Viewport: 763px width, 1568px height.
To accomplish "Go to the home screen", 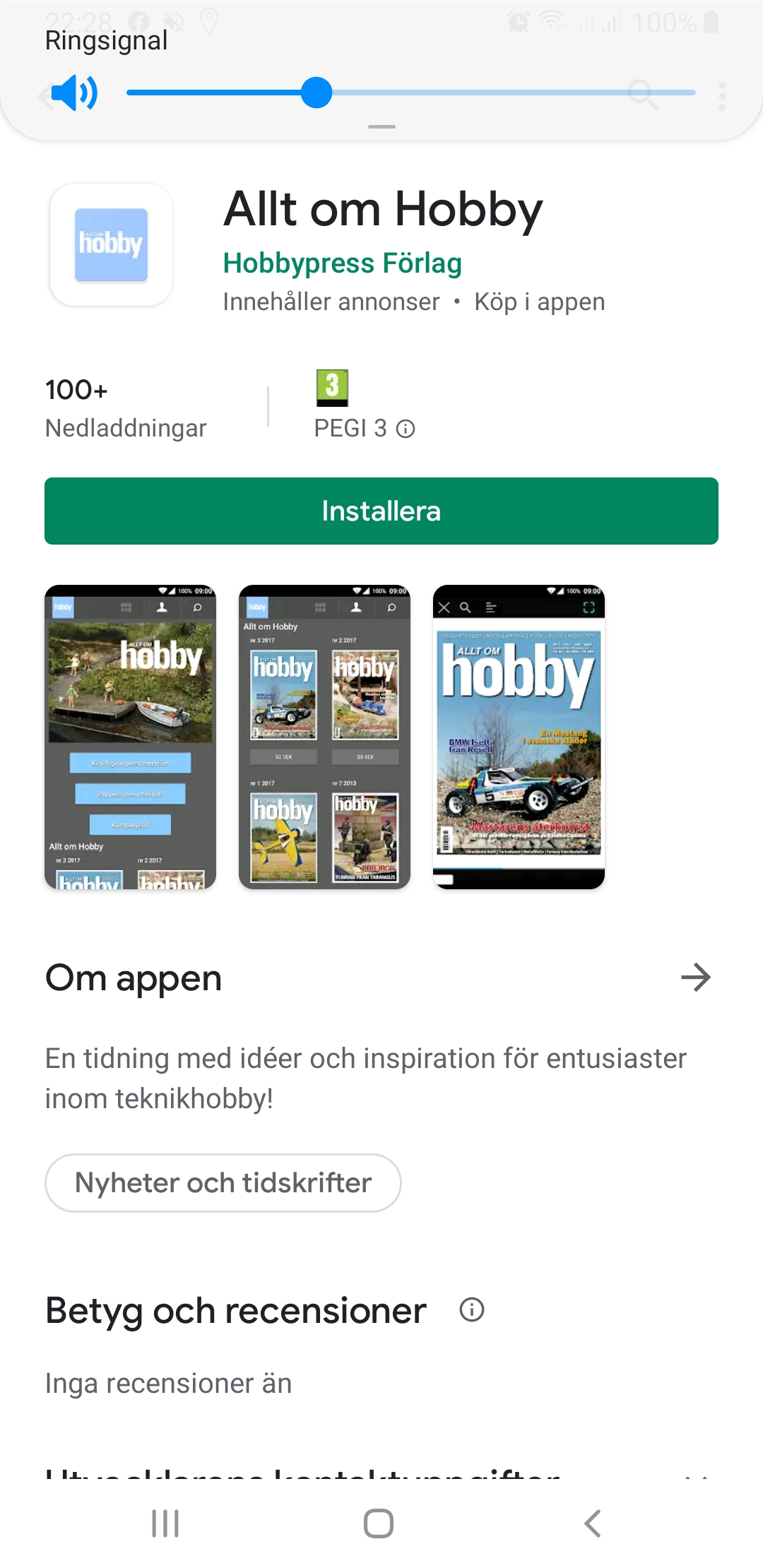I will pyautogui.click(x=379, y=1524).
